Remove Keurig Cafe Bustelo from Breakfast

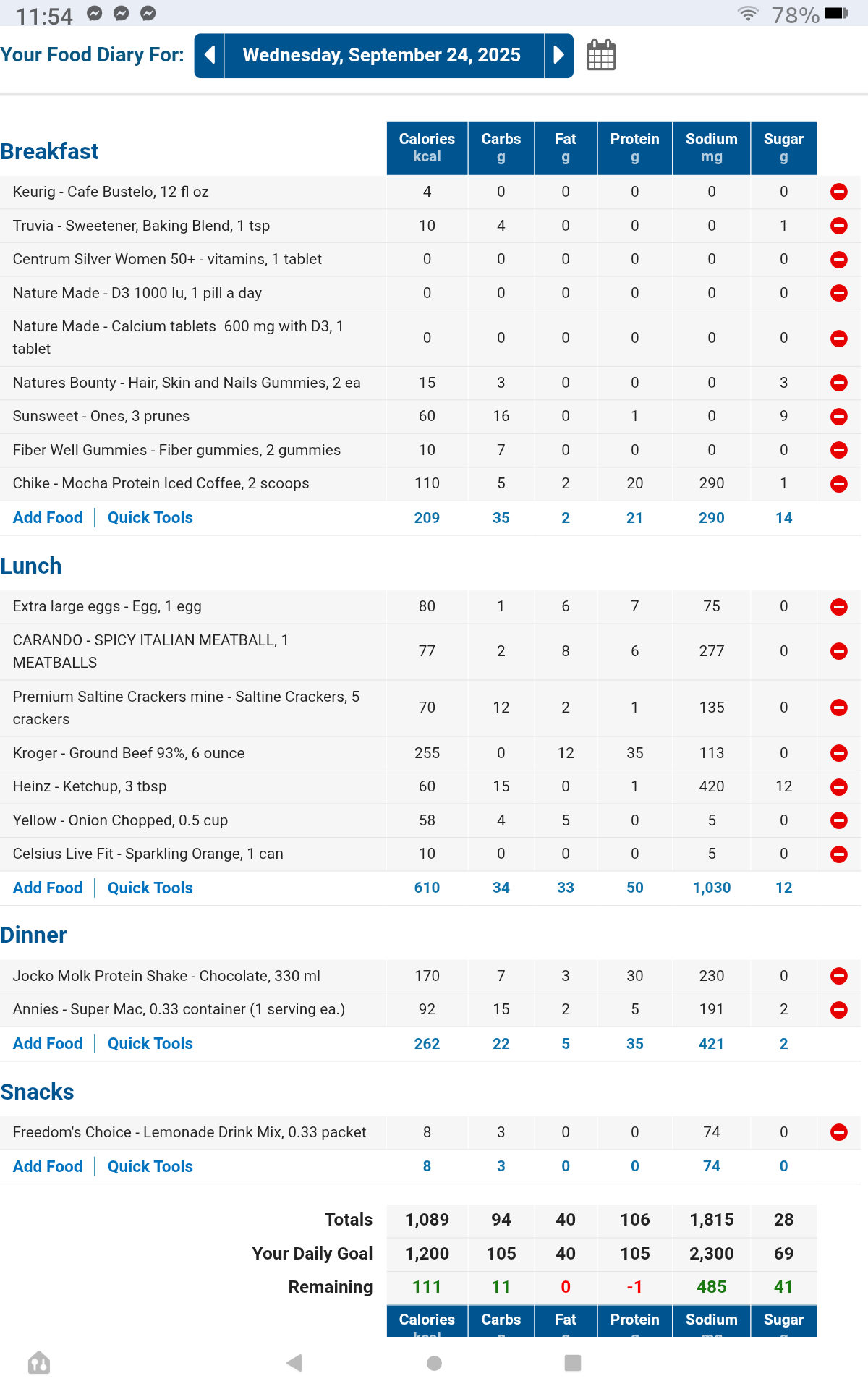839,192
